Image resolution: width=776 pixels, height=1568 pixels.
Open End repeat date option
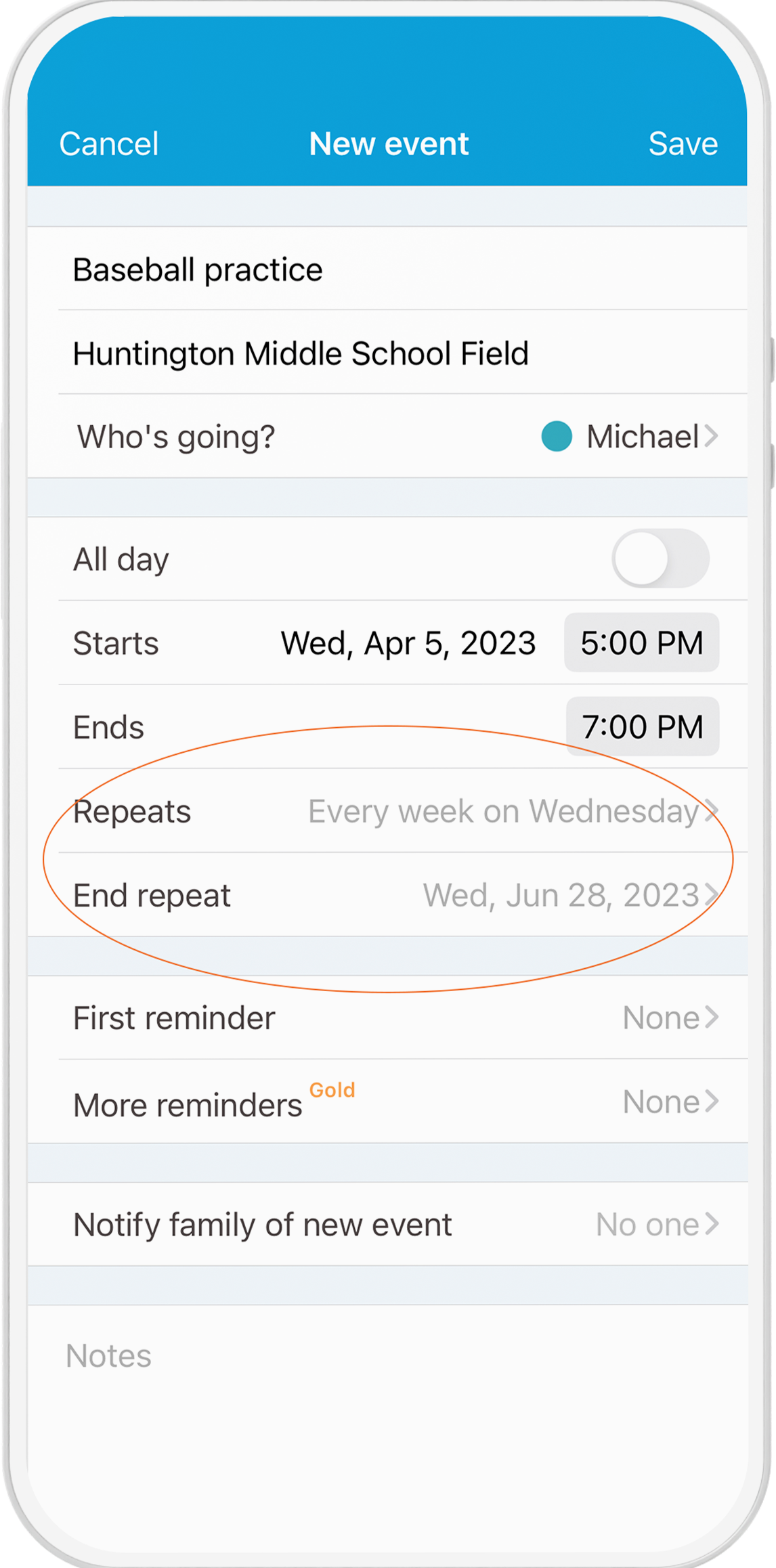(x=387, y=895)
